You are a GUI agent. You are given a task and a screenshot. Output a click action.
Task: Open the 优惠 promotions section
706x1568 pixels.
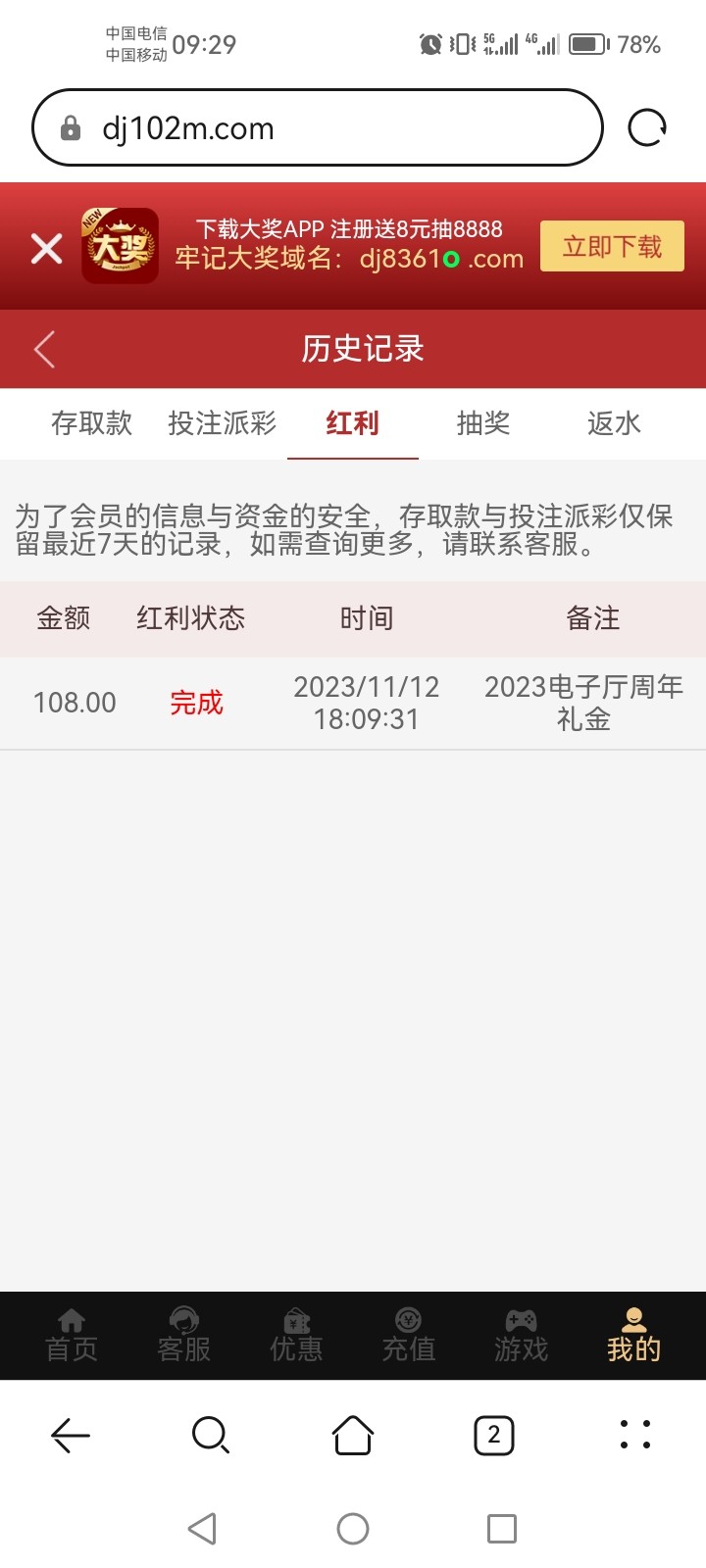(x=296, y=1336)
